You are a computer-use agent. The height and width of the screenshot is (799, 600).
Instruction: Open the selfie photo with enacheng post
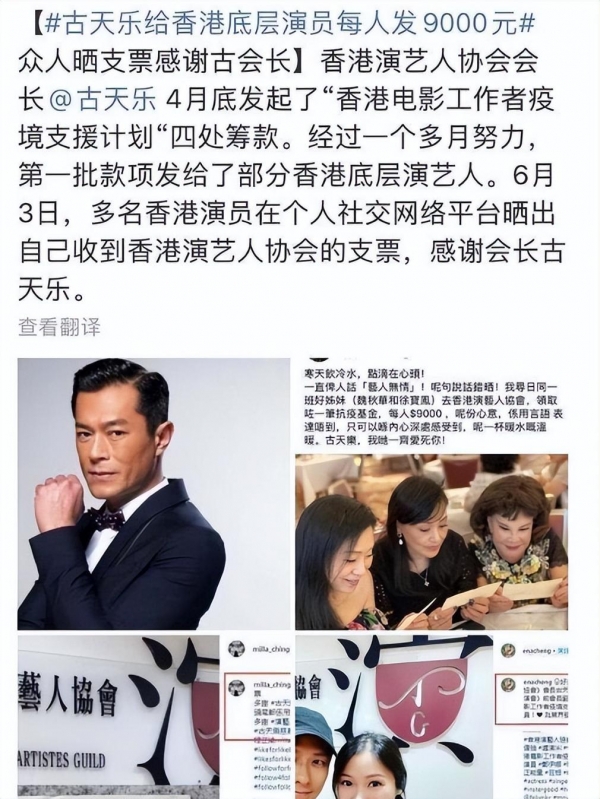[431, 715]
